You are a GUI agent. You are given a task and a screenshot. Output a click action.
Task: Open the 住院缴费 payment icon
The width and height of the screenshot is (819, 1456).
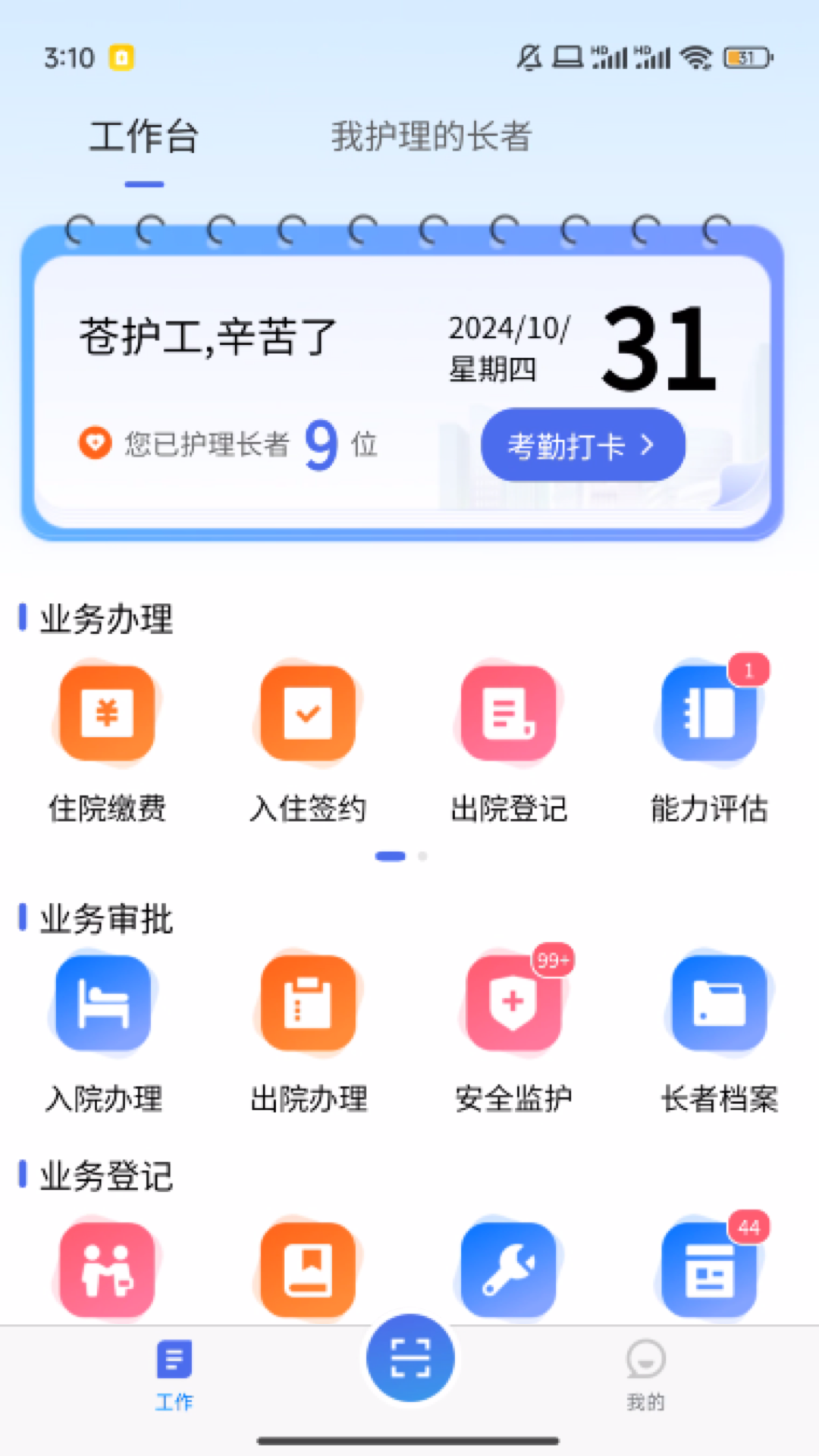(x=106, y=713)
